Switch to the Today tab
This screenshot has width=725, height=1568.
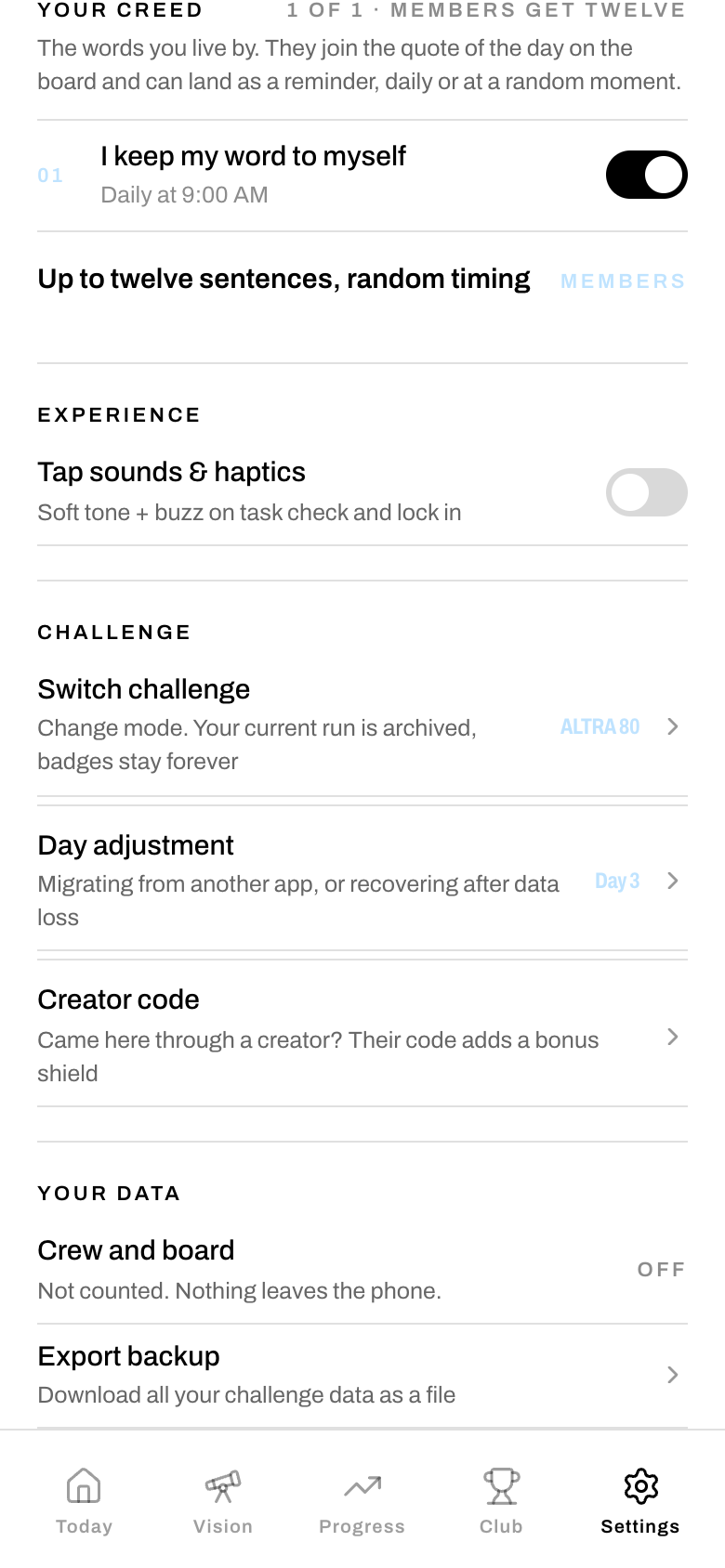point(84,1500)
